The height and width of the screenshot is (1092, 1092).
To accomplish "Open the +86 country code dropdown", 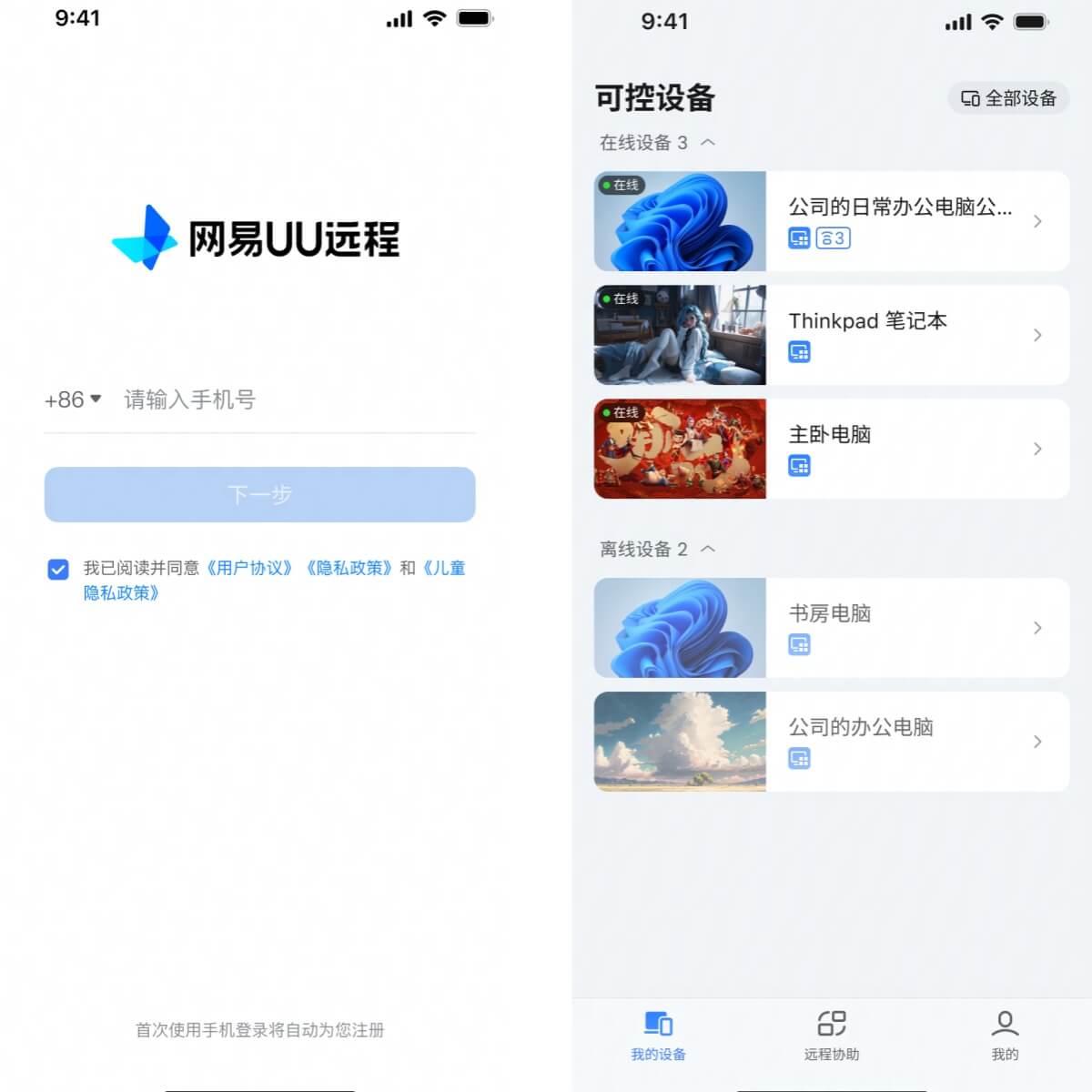I will 73,399.
